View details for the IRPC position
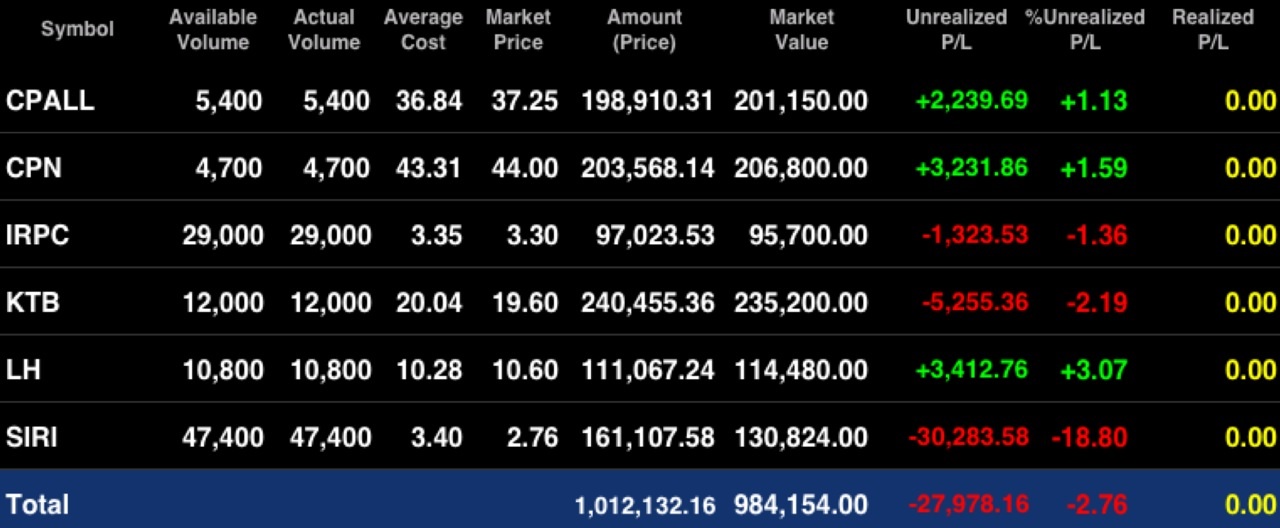 pyautogui.click(x=640, y=234)
